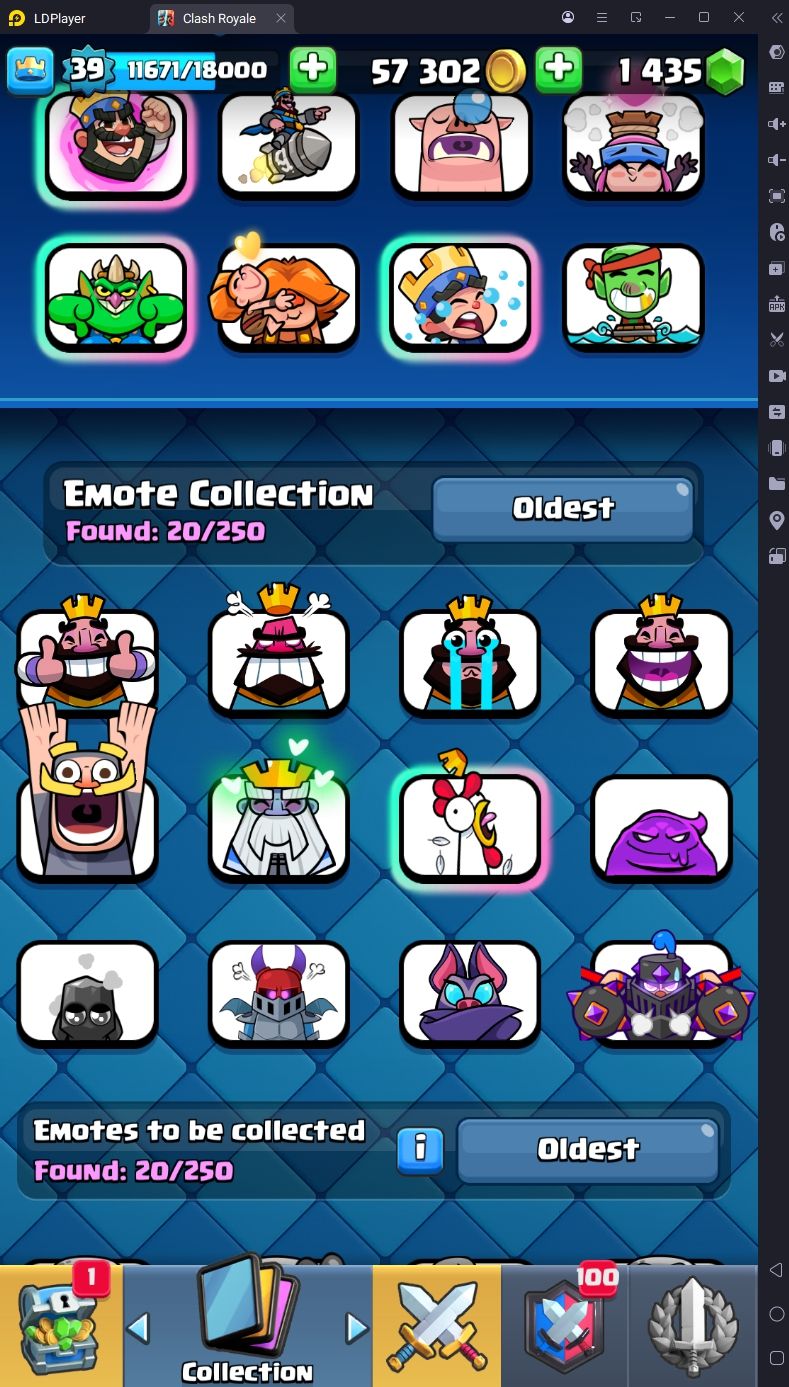789x1387 pixels.
Task: Open the Events tab with sword laurel
Action: pyautogui.click(x=693, y=1325)
